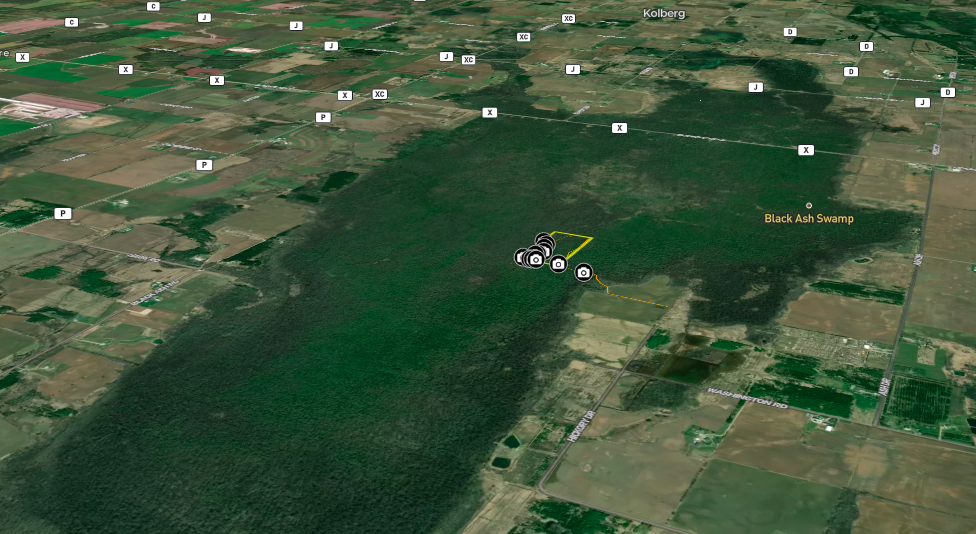Open the photo marker closest to the meadow
The image size is (976, 534).
point(584,272)
